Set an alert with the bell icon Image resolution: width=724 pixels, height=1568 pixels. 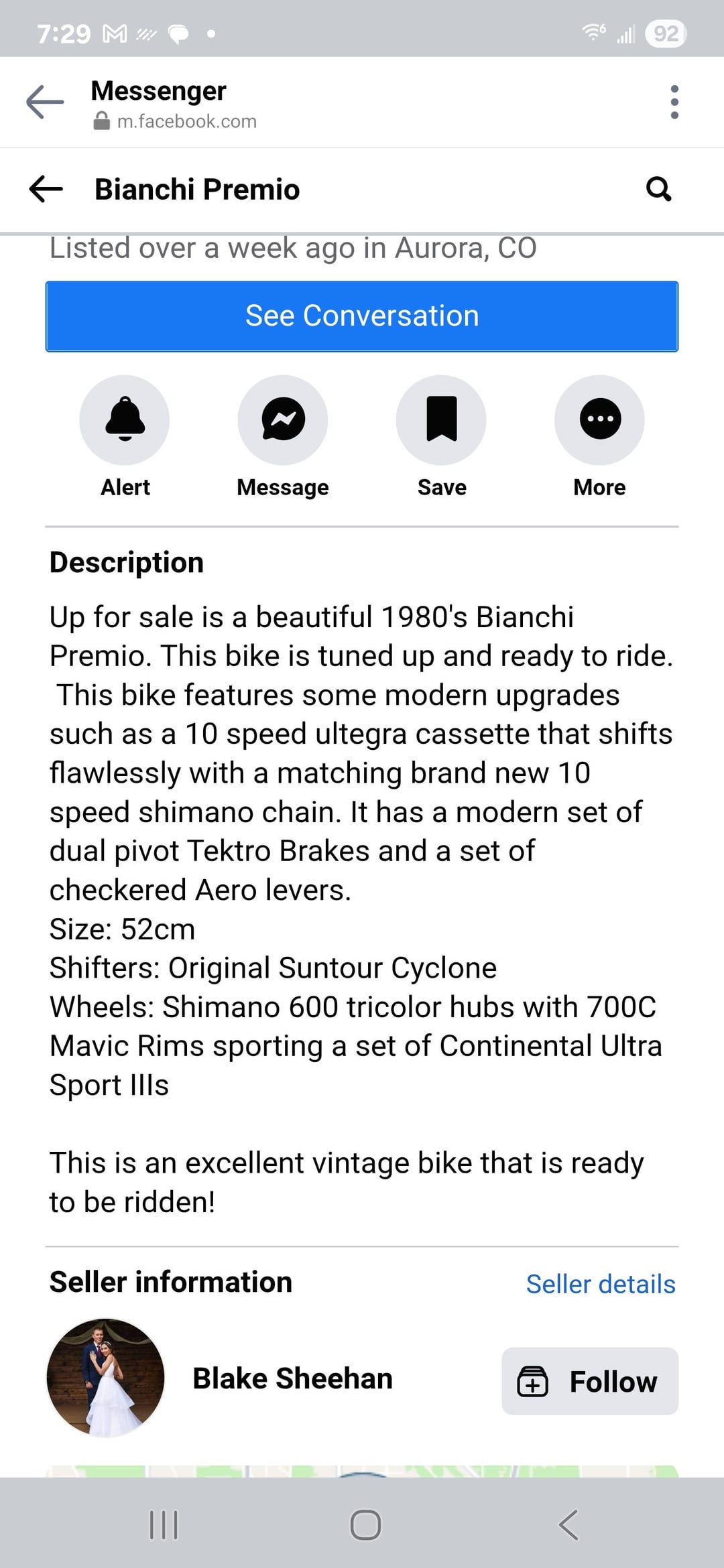(x=125, y=419)
